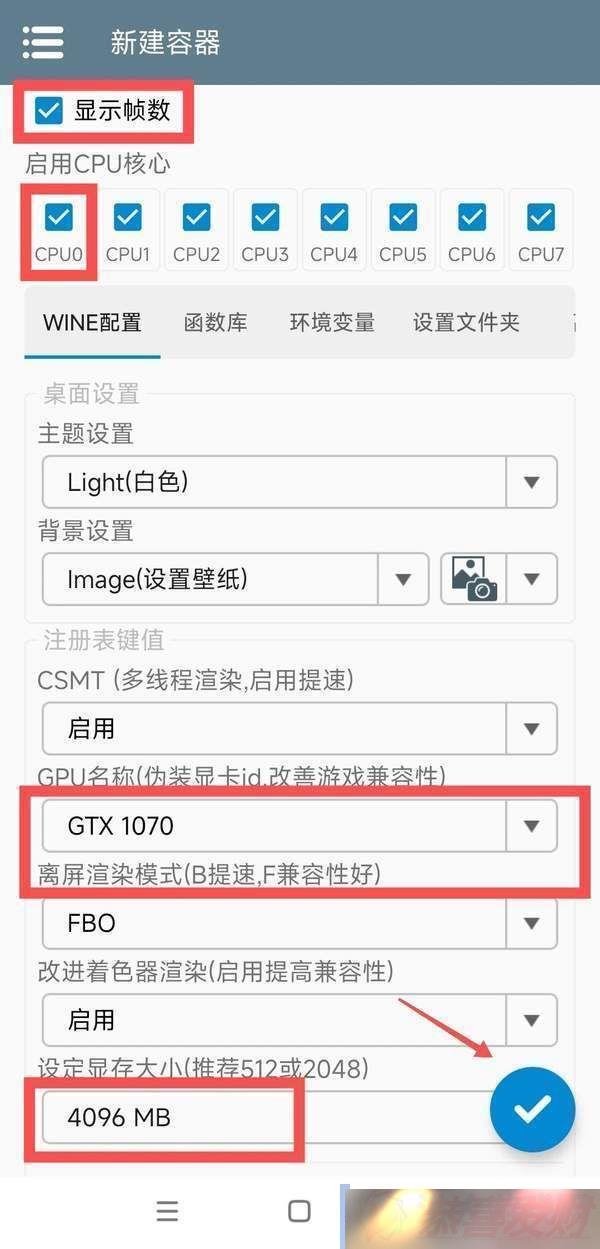
Task: Select the WINE配置 tab
Action: point(92,322)
